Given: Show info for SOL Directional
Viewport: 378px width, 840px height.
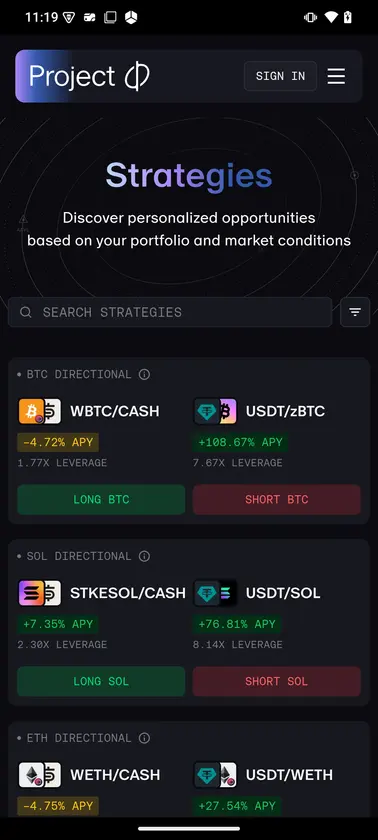Looking at the screenshot, I should pyautogui.click(x=145, y=557).
